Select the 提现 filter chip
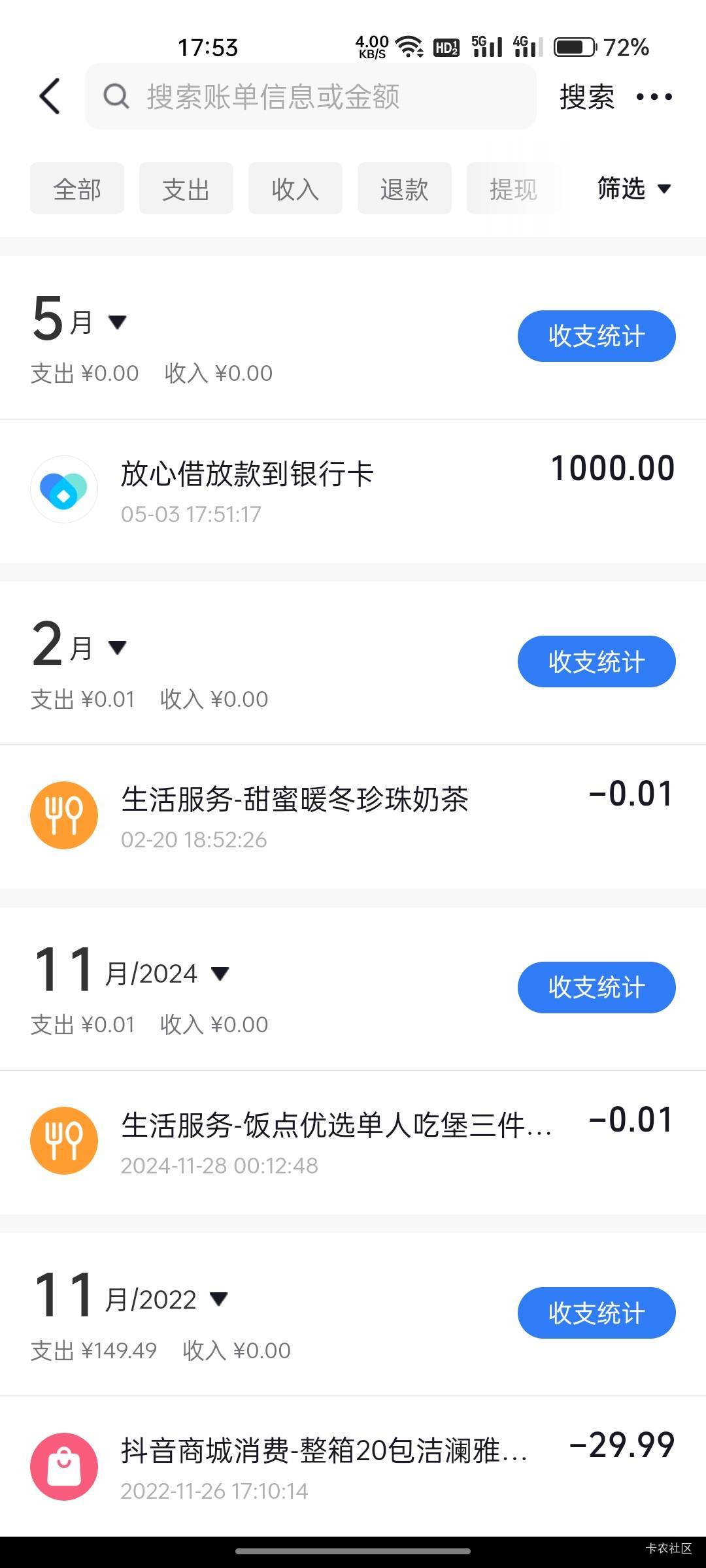Image resolution: width=706 pixels, height=1568 pixels. (514, 189)
